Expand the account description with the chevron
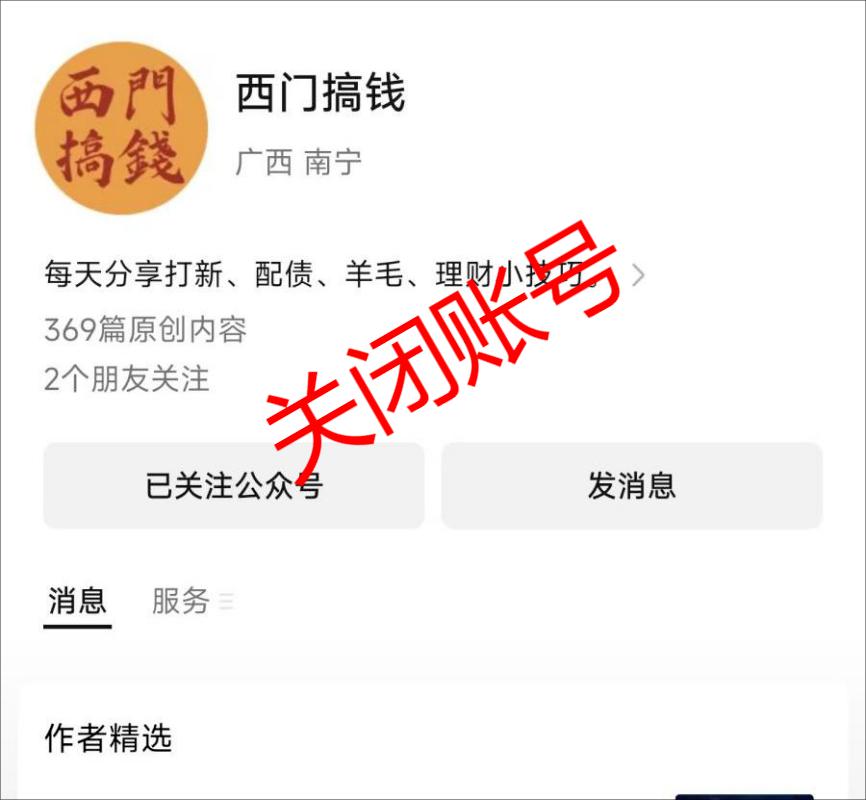The image size is (866, 800). click(x=638, y=274)
